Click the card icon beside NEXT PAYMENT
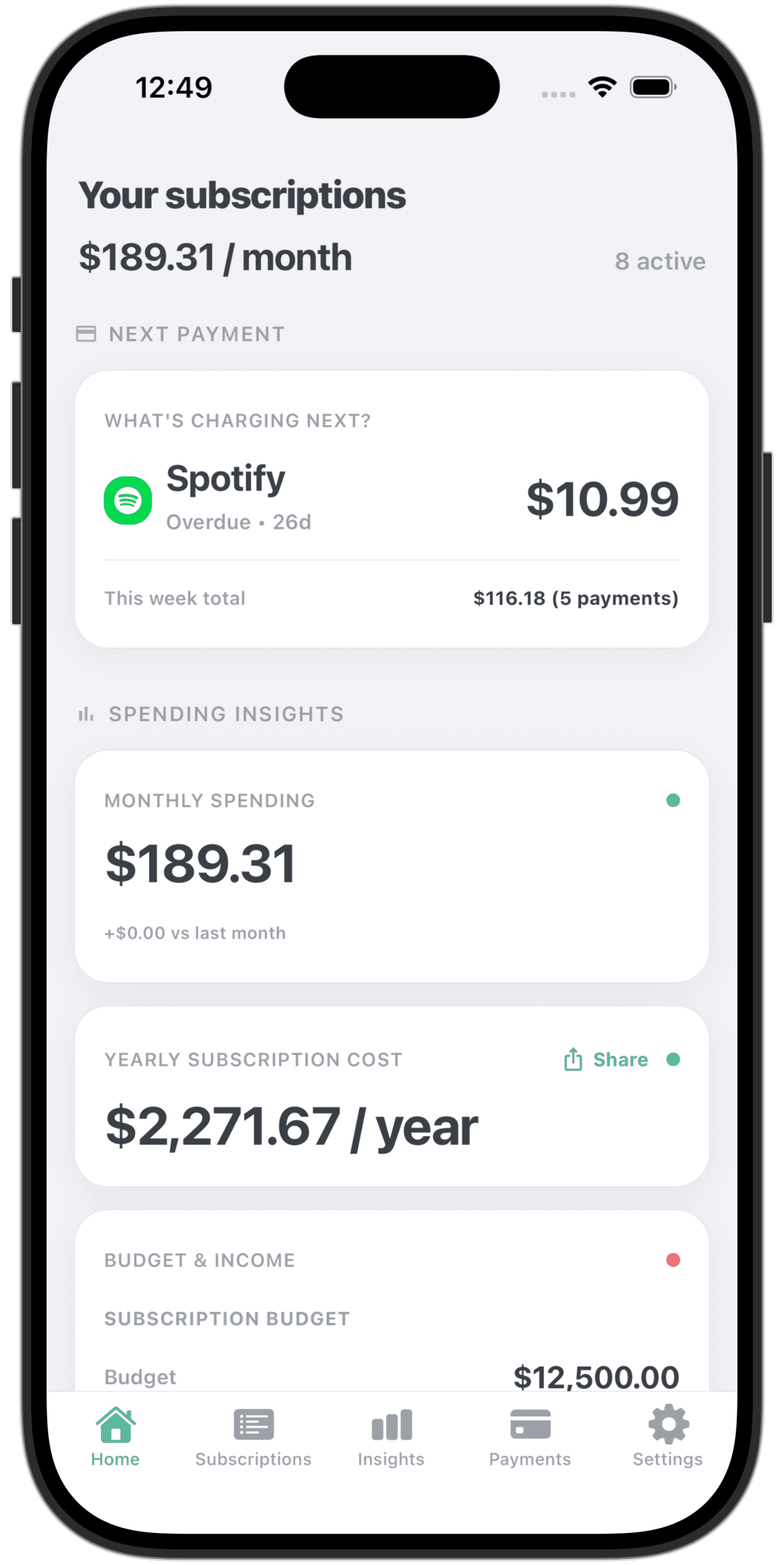Image resolution: width=784 pixels, height=1565 pixels. click(x=85, y=334)
